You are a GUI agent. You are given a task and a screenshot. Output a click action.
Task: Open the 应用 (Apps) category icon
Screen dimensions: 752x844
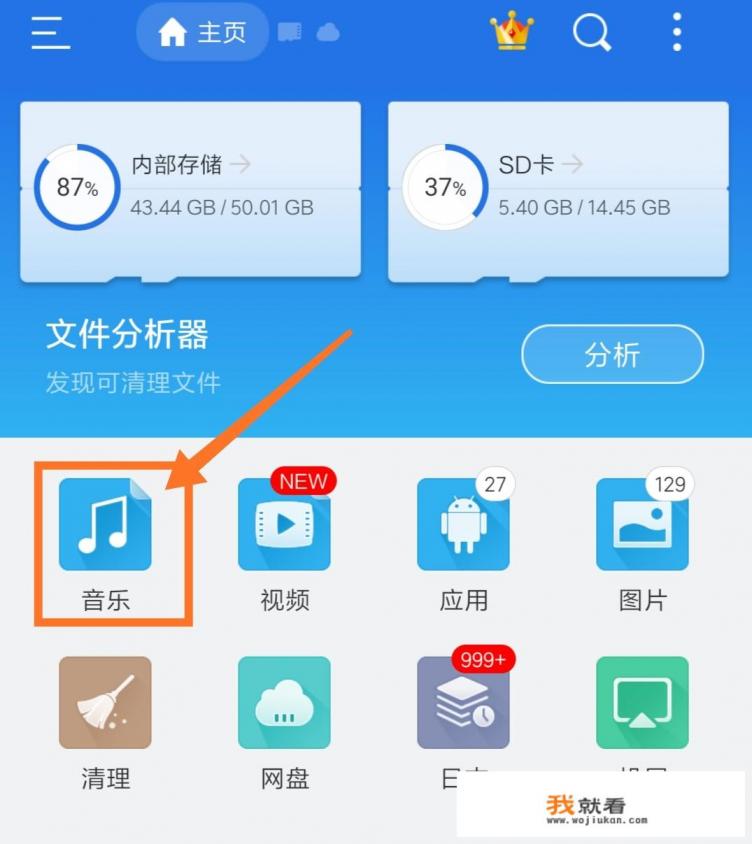point(464,525)
